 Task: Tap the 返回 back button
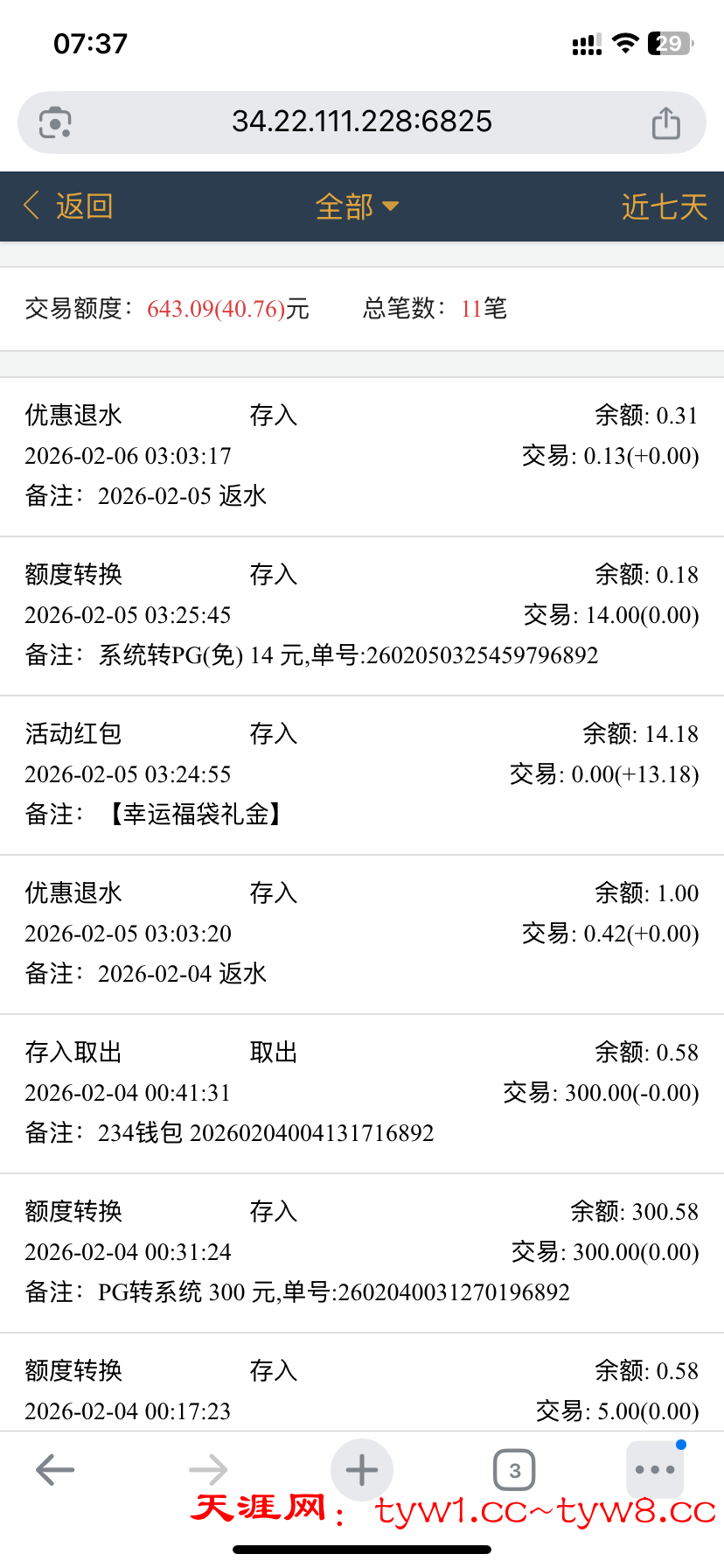click(68, 206)
